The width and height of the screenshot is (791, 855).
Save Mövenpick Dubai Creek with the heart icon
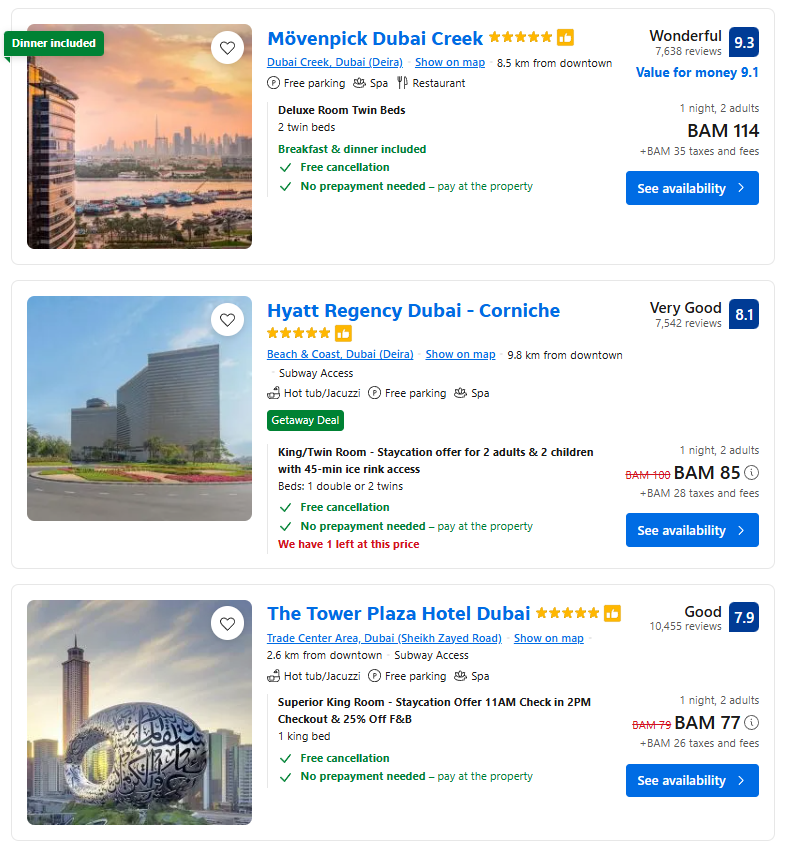click(228, 47)
